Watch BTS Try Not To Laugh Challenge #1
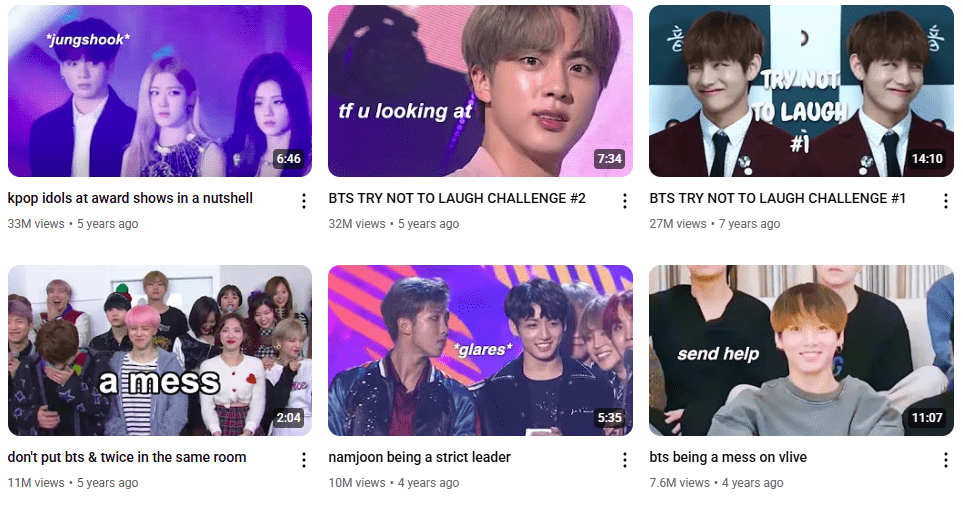The width and height of the screenshot is (963, 513). click(801, 91)
